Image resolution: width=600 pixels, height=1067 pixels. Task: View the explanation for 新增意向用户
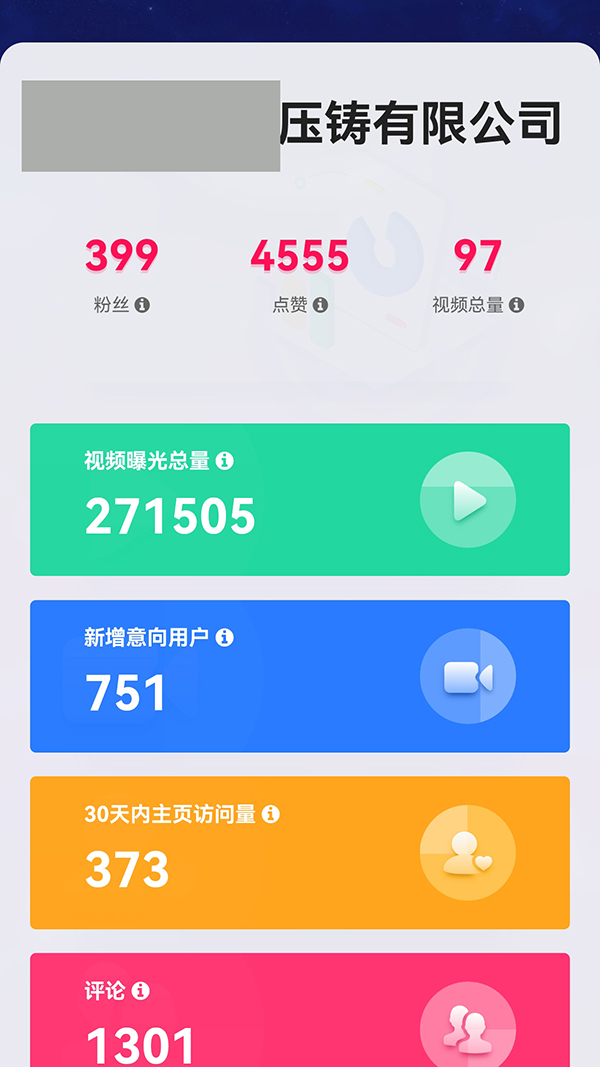(225, 637)
